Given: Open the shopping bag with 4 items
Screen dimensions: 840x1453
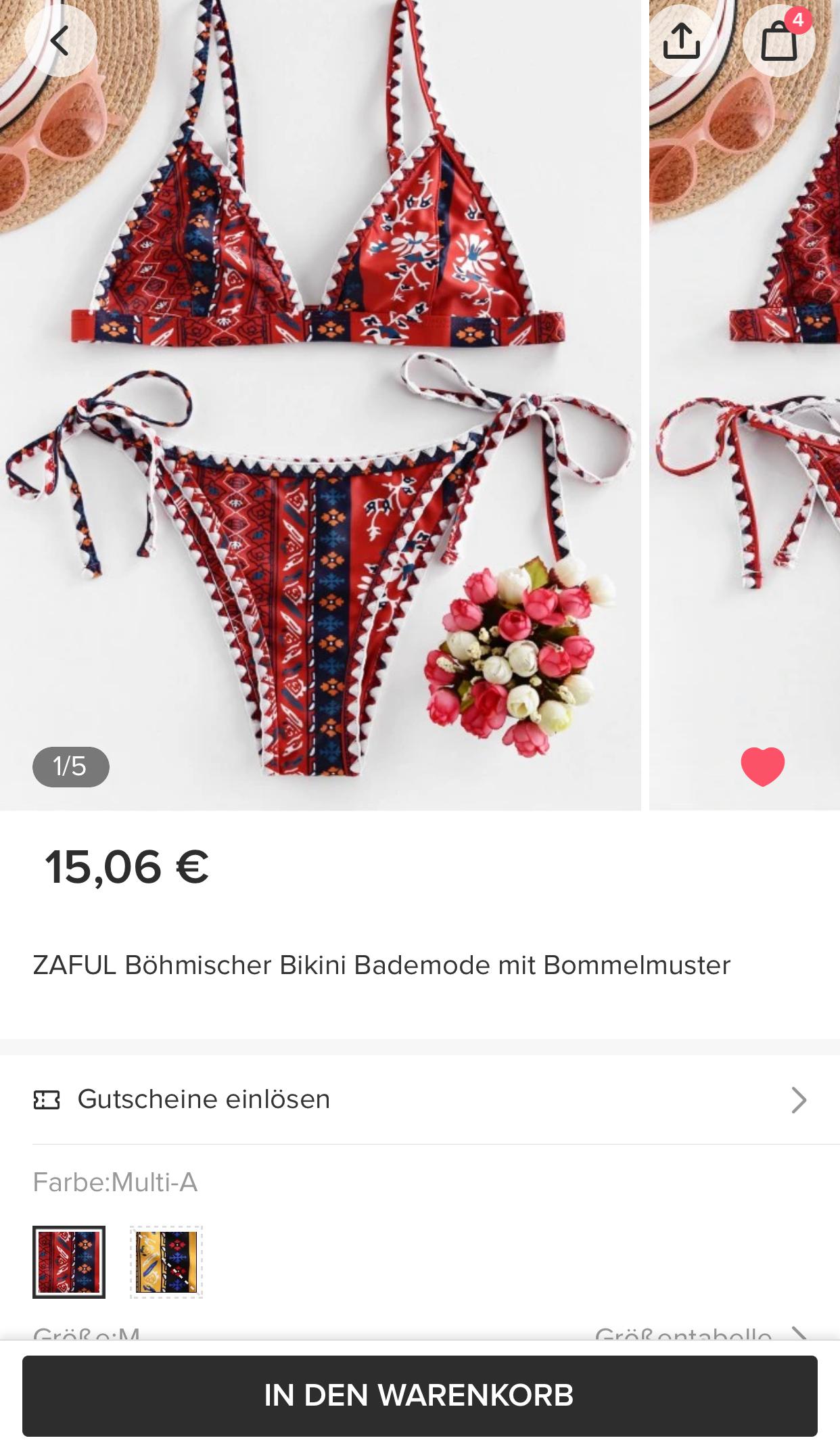Looking at the screenshot, I should [x=779, y=41].
